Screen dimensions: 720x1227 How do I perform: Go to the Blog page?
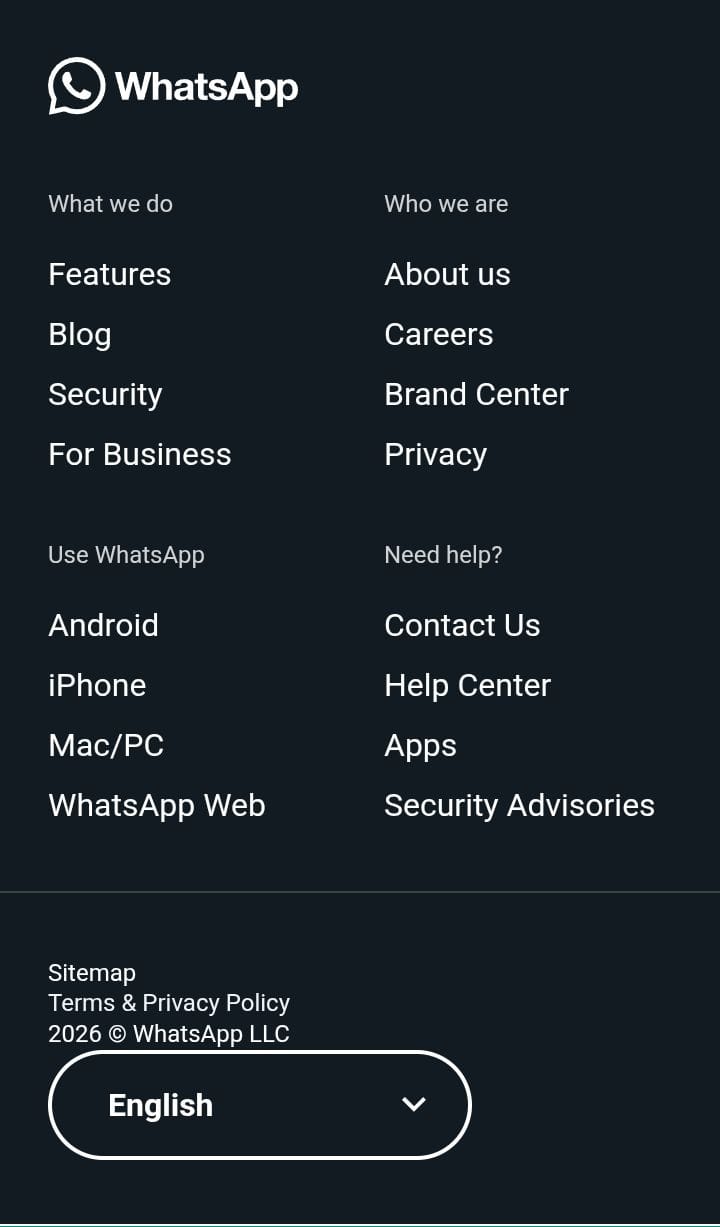tap(79, 334)
